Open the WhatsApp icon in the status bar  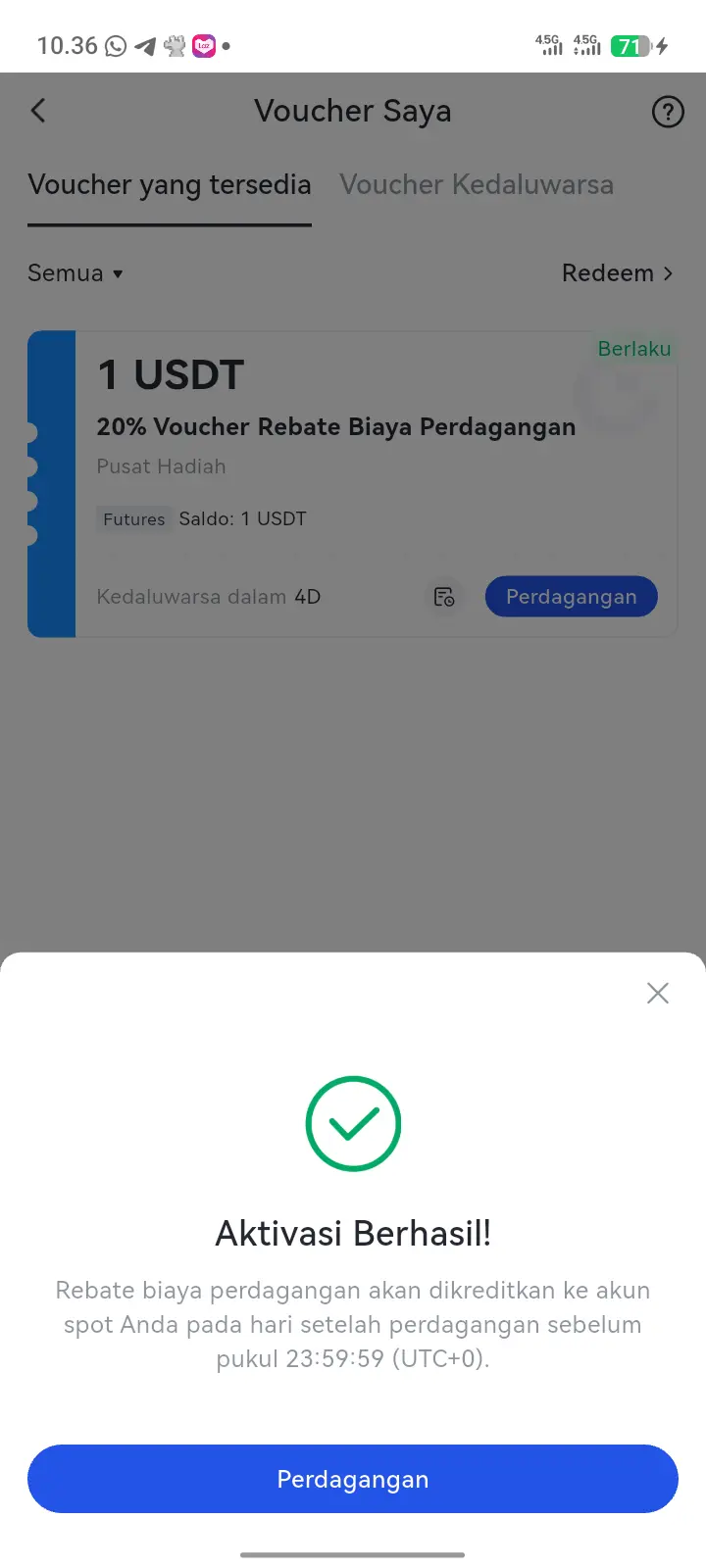(x=117, y=45)
